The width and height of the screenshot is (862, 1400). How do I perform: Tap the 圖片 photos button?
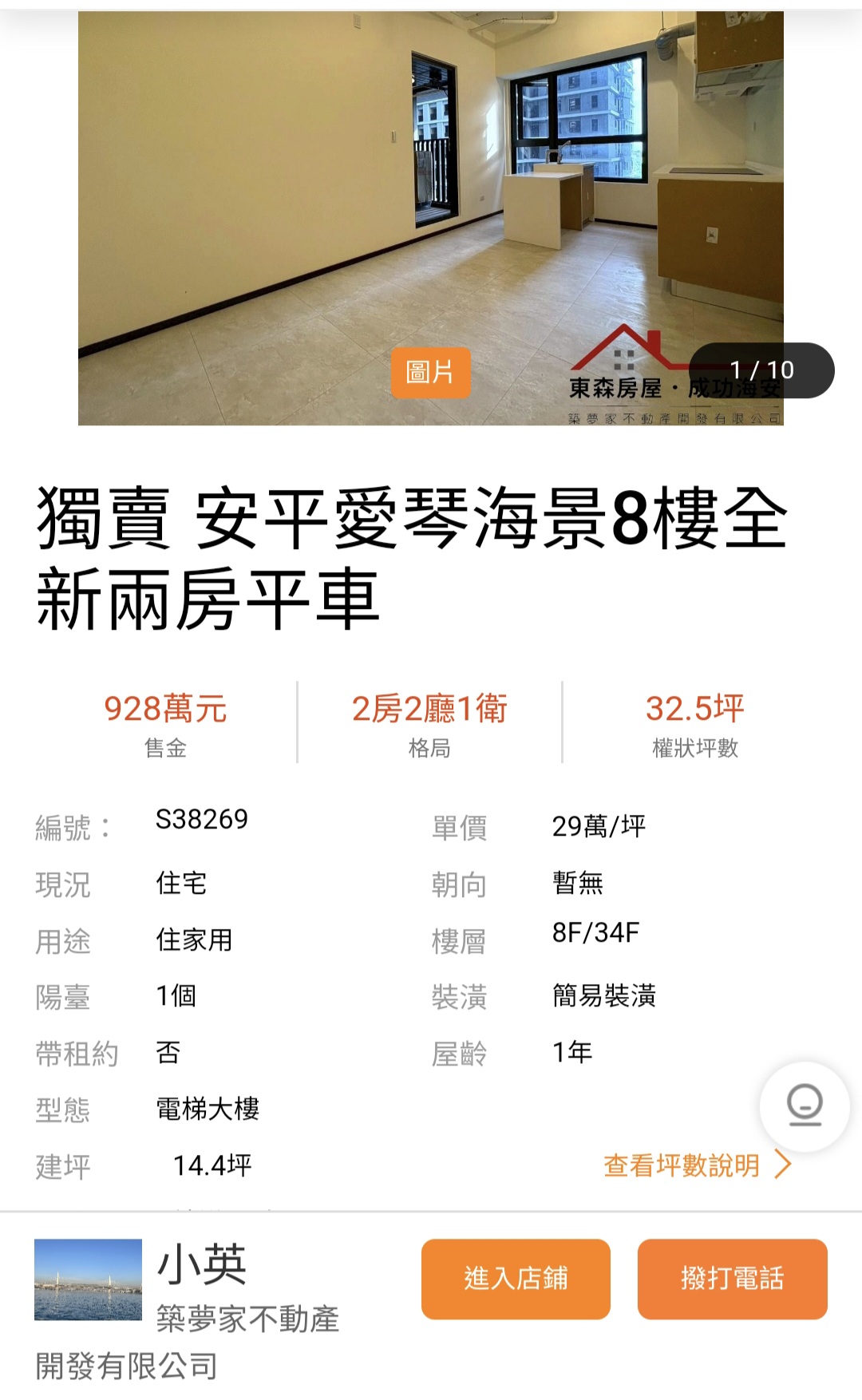430,372
